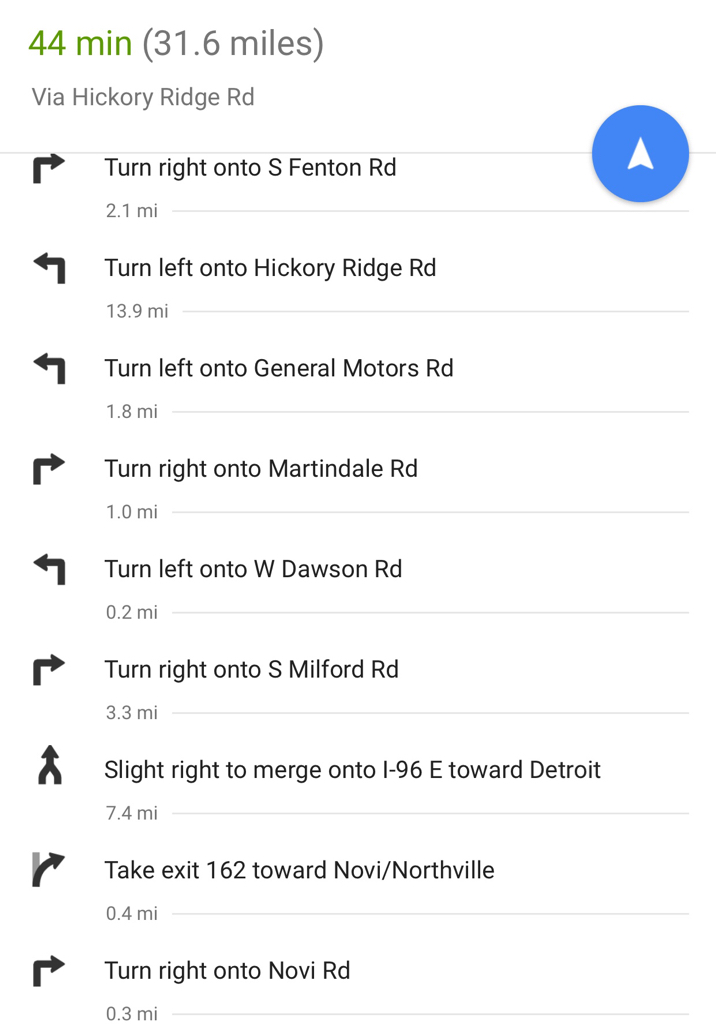
Task: Select the Turn right onto S Fenton Rd step
Action: point(250,168)
